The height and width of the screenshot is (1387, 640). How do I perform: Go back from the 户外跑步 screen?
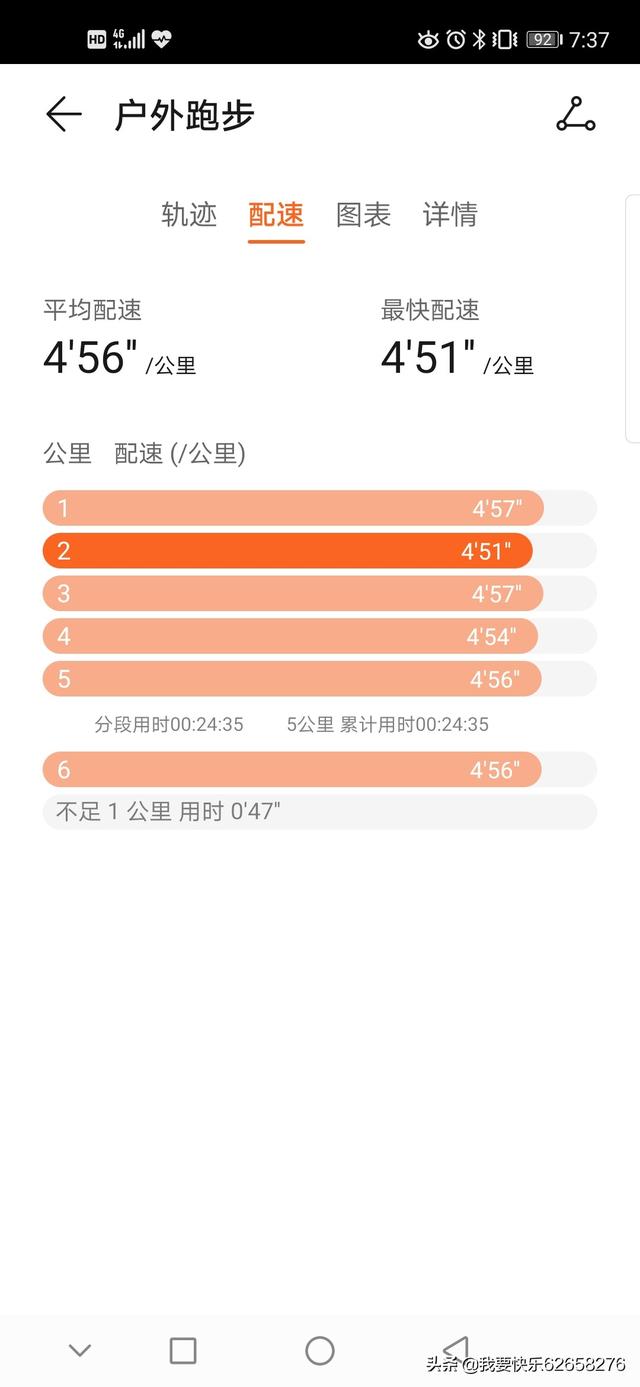point(63,115)
